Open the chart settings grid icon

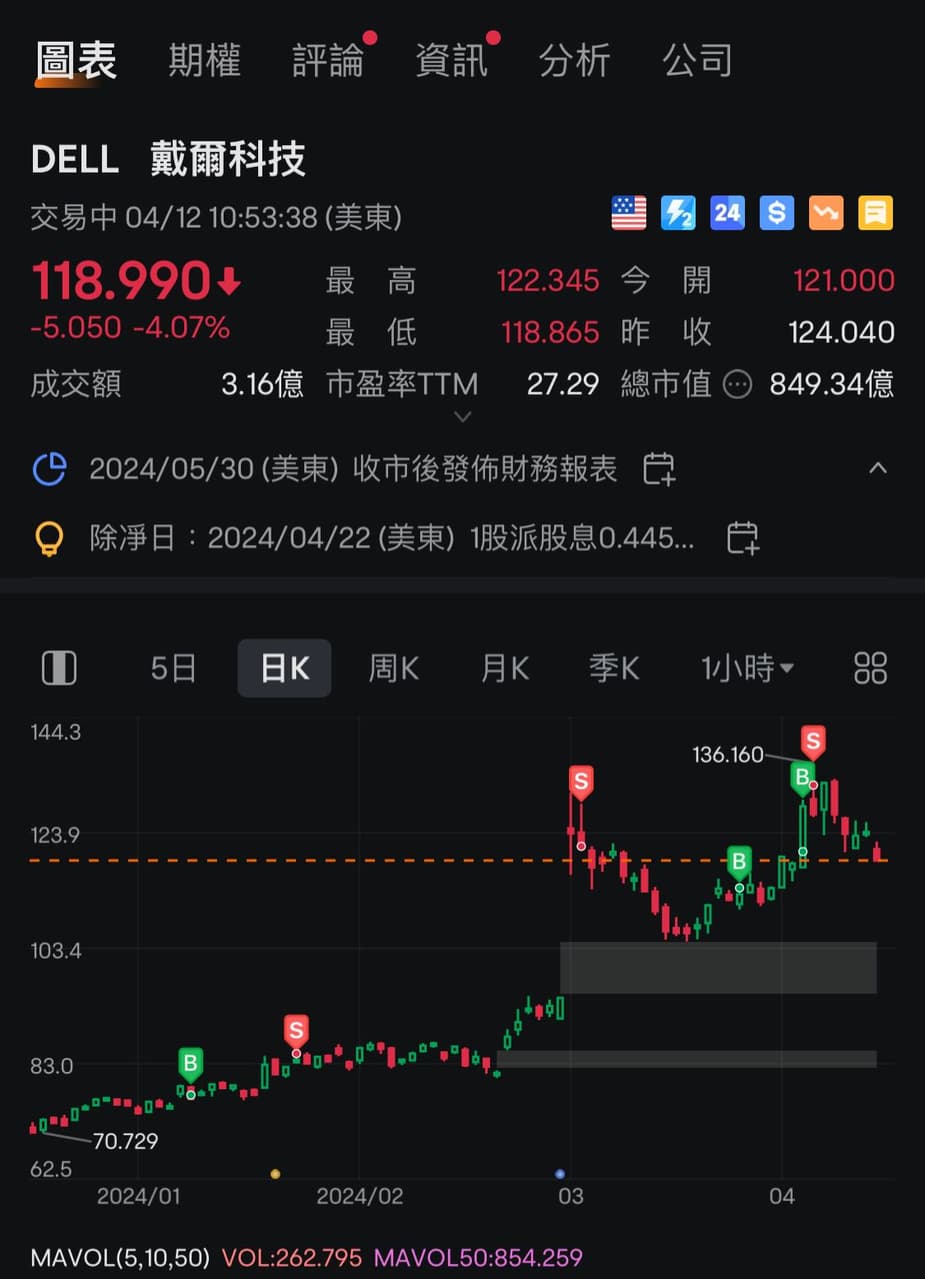point(871,668)
